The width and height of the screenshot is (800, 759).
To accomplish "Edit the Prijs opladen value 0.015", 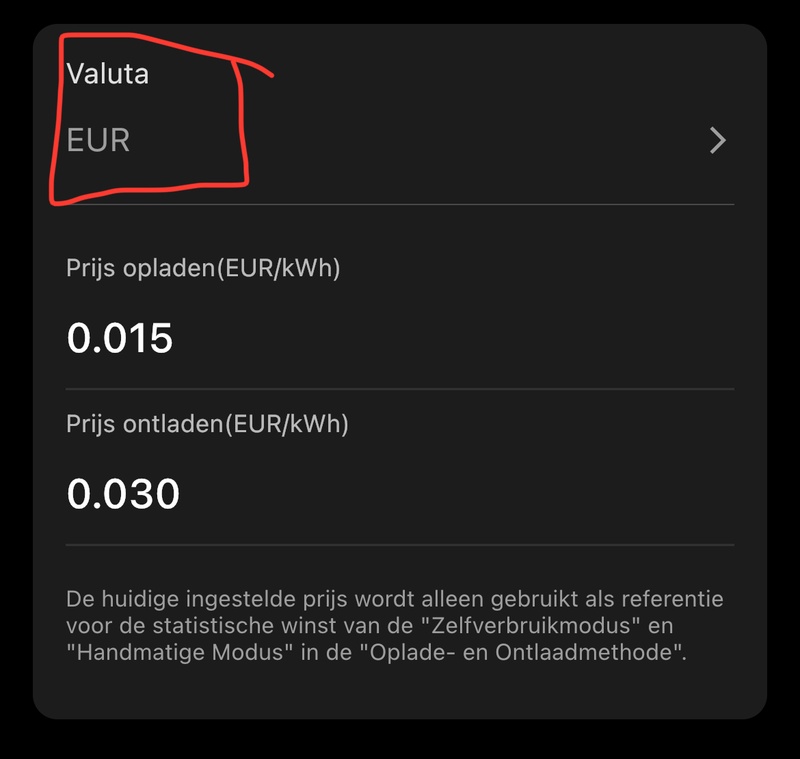I will 120,338.
